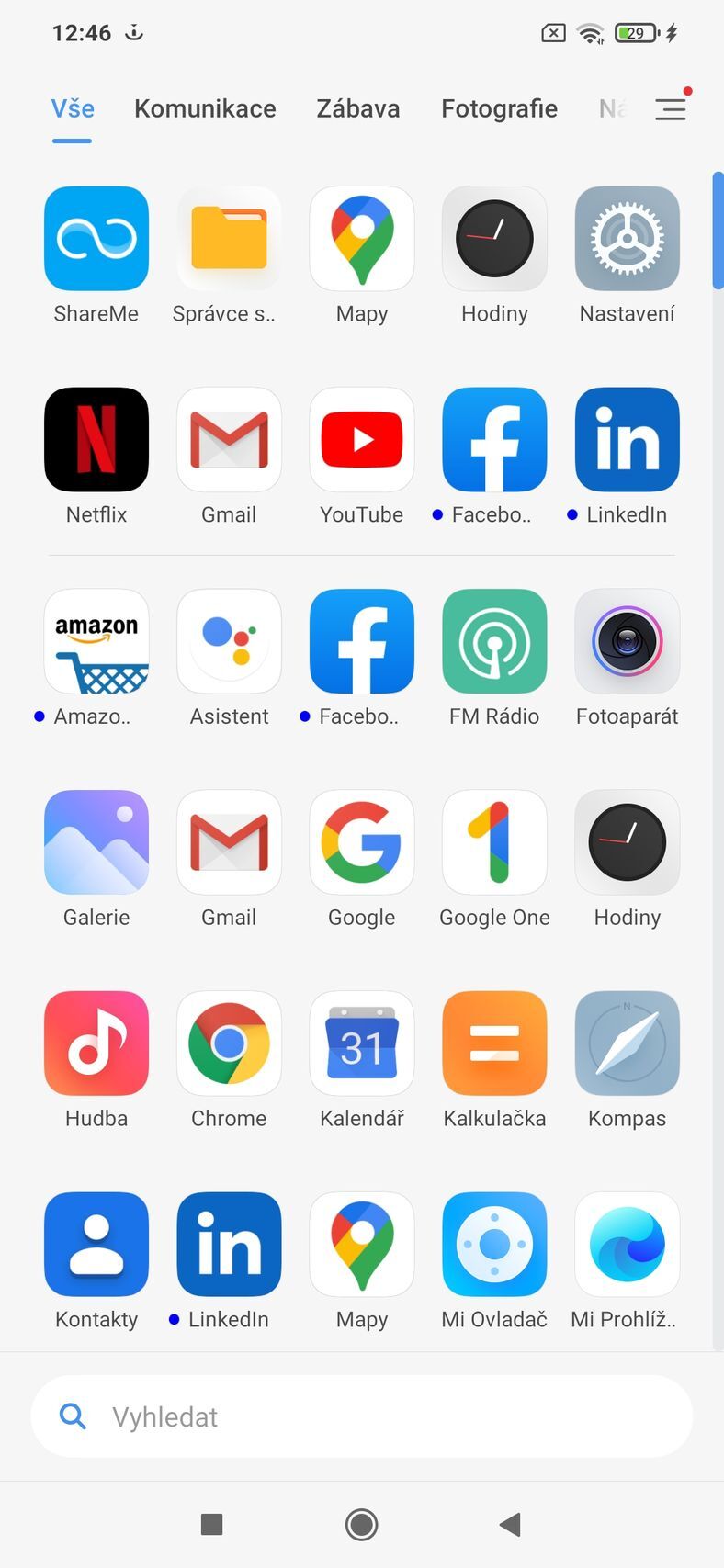Switch to the Komunikace tab
Screen dimensions: 724x1568
[205, 108]
